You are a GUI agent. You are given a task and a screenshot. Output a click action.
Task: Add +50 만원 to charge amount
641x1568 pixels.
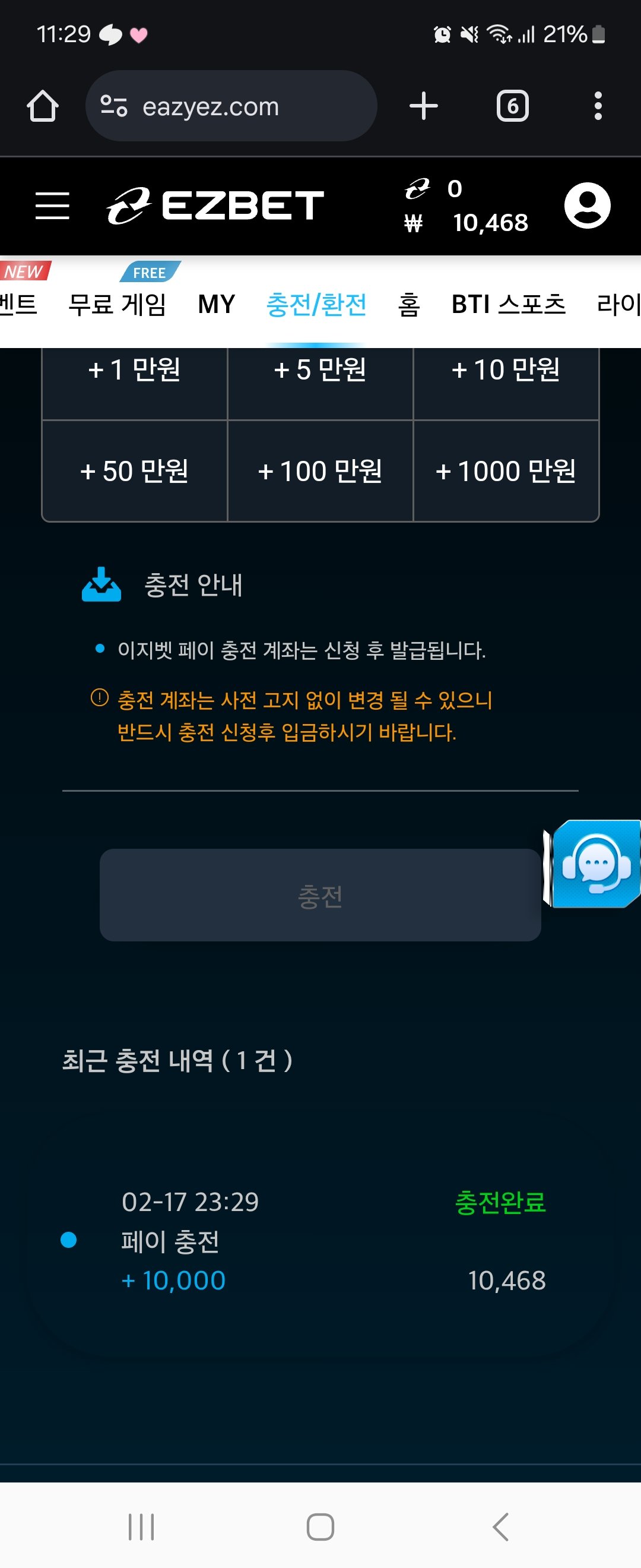(134, 471)
